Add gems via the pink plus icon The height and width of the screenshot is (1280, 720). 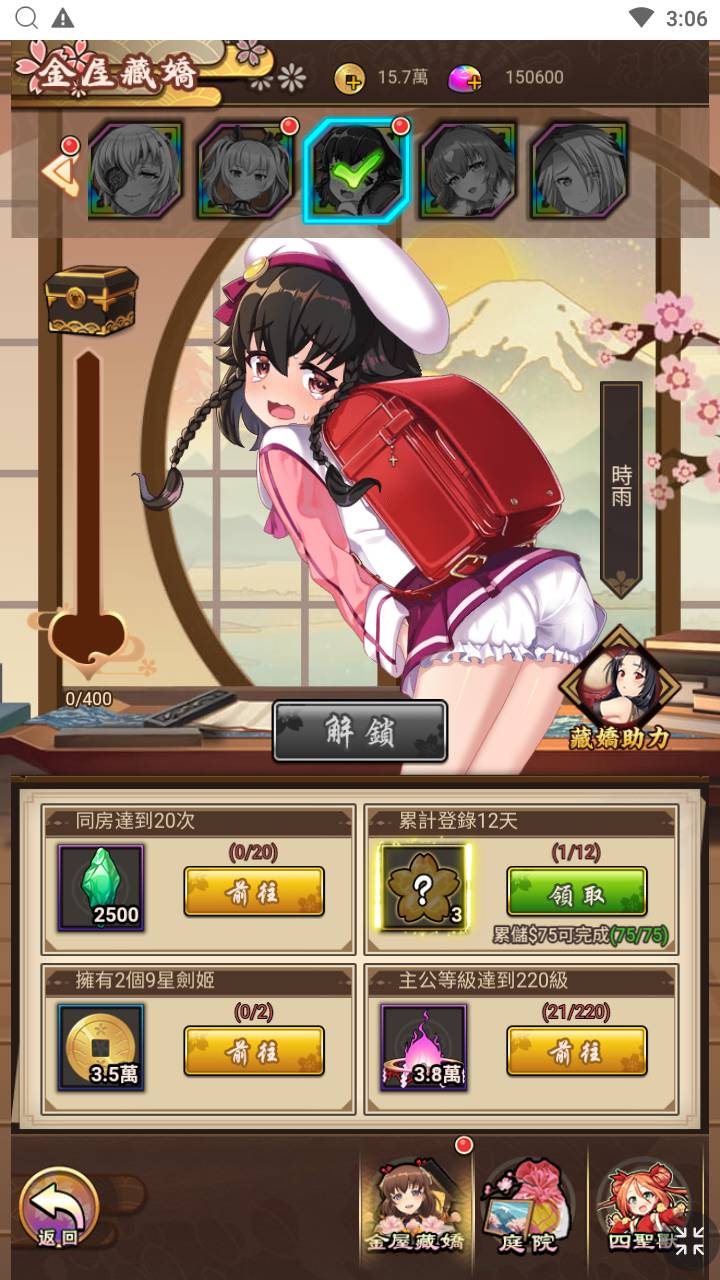[464, 78]
